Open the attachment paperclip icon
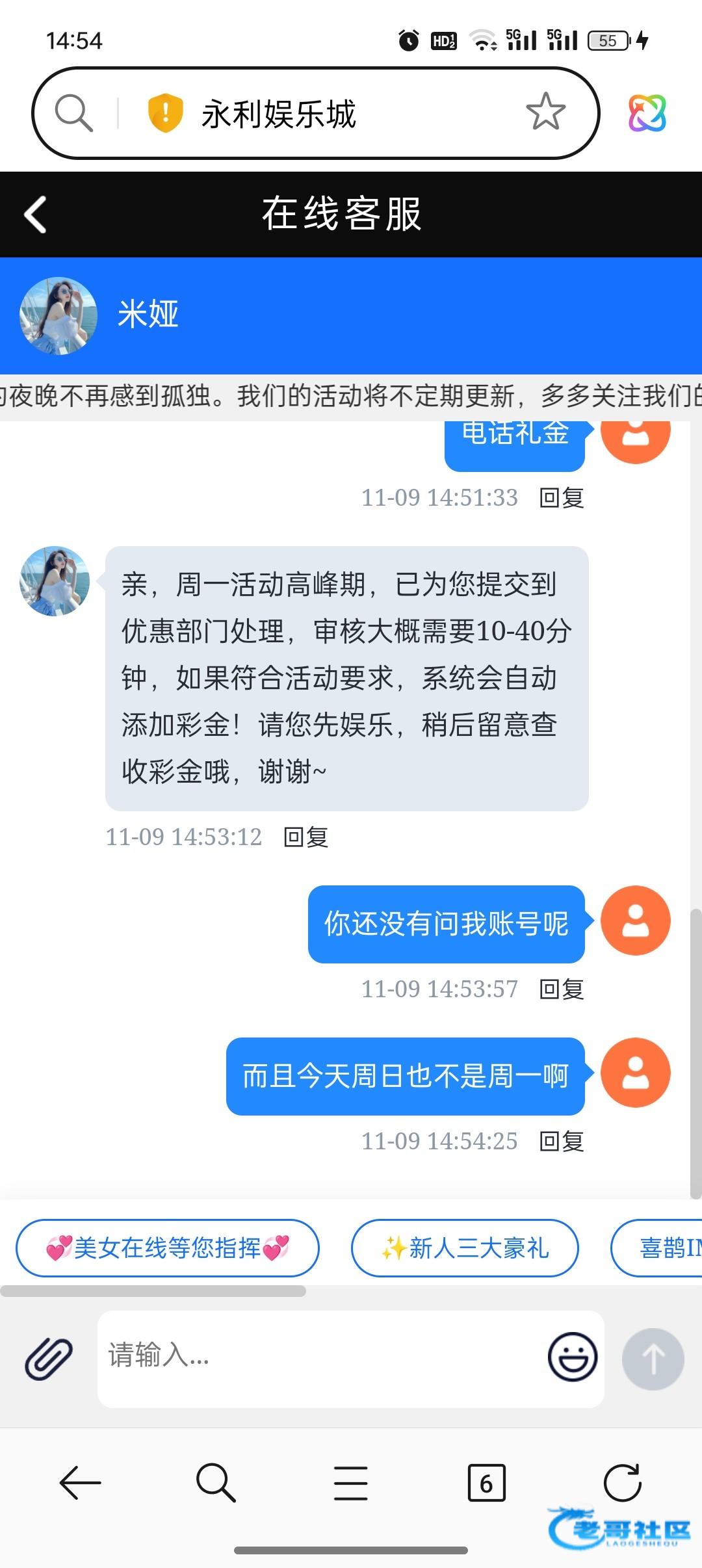The image size is (702, 1568). 49,1359
